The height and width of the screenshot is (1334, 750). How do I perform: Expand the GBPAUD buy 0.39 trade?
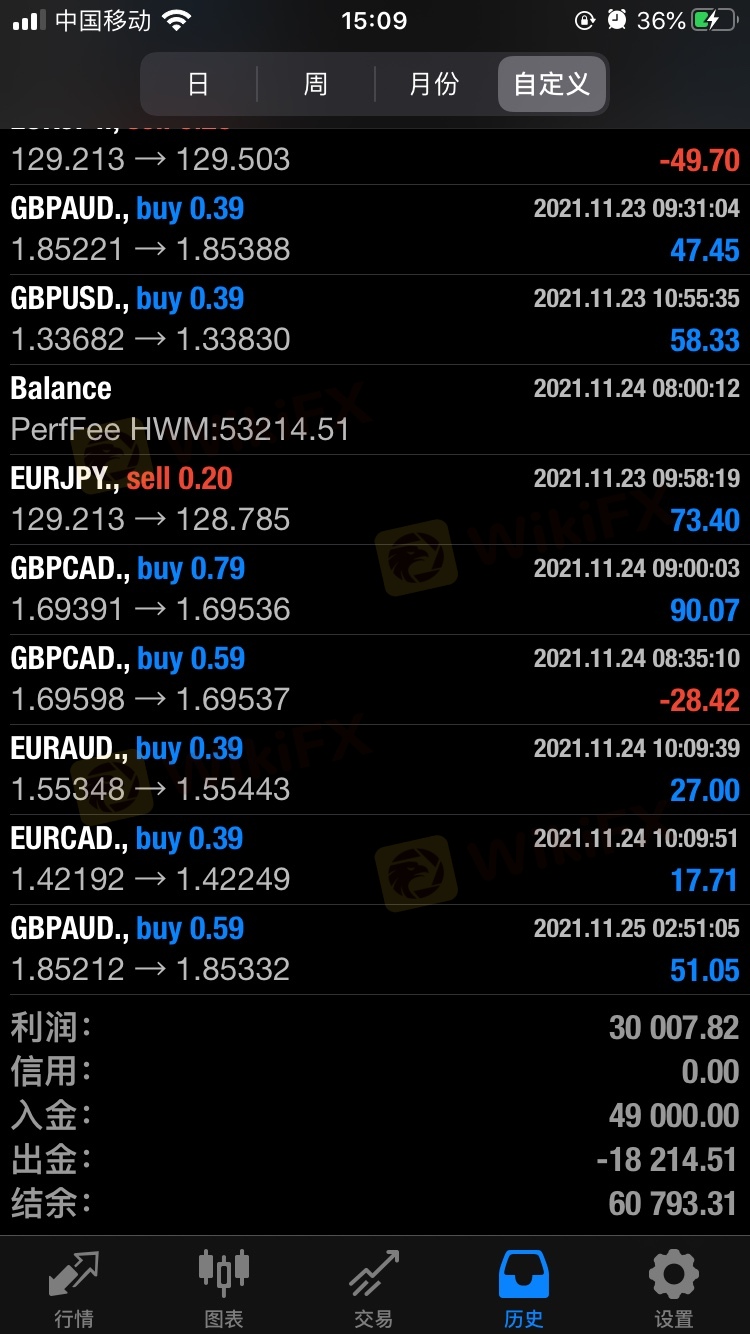(375, 229)
